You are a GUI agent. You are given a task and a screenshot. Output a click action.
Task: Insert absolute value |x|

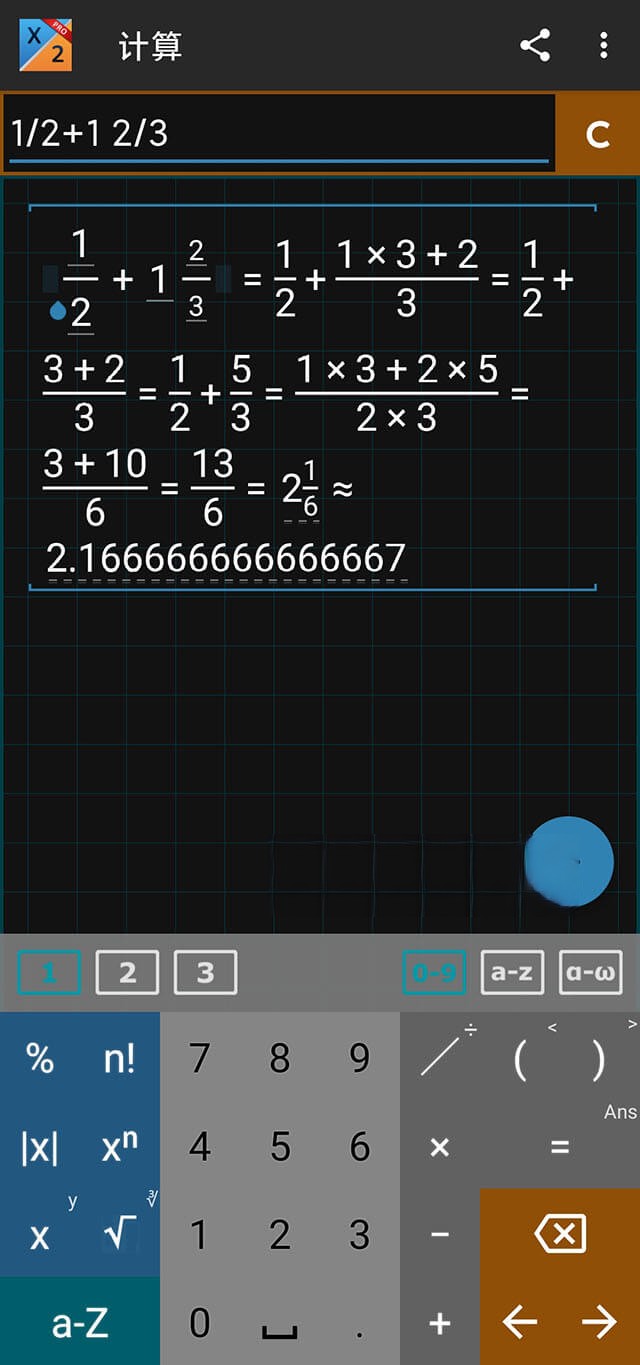pos(40,1146)
